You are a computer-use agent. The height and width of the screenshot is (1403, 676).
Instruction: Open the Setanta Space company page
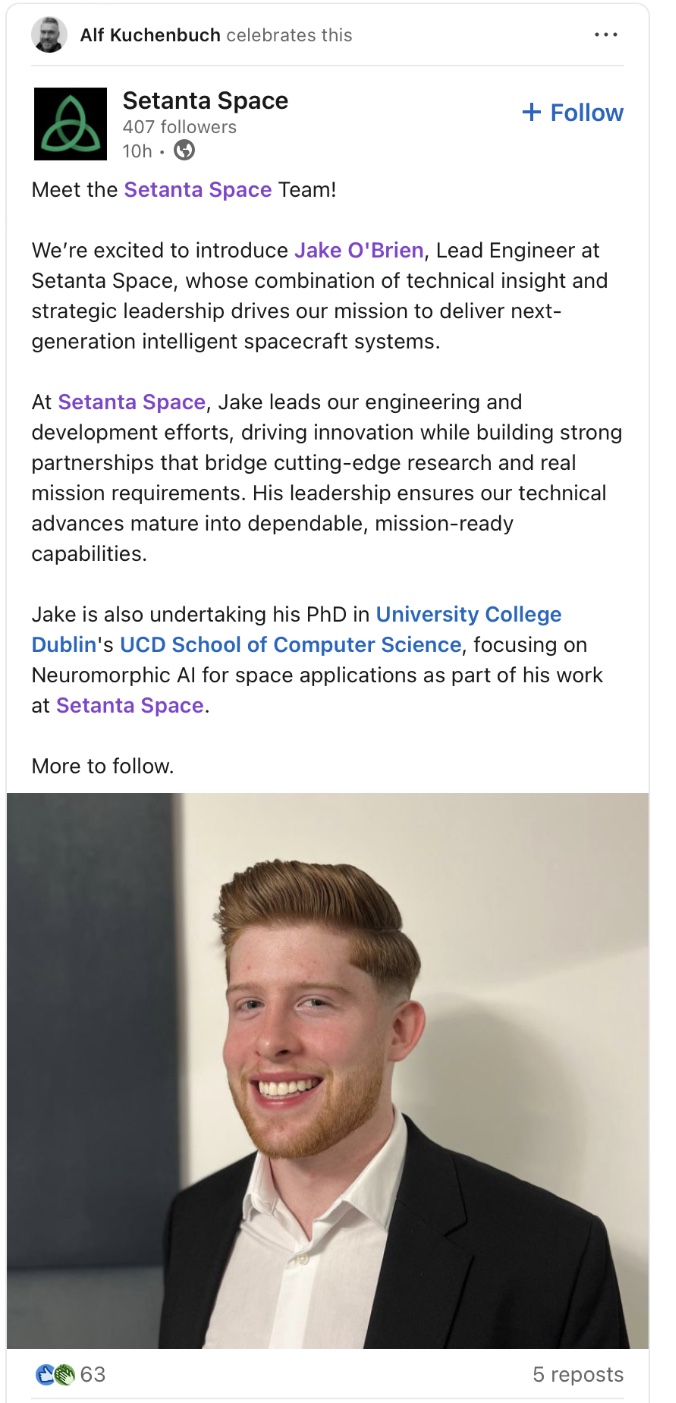pos(205,101)
